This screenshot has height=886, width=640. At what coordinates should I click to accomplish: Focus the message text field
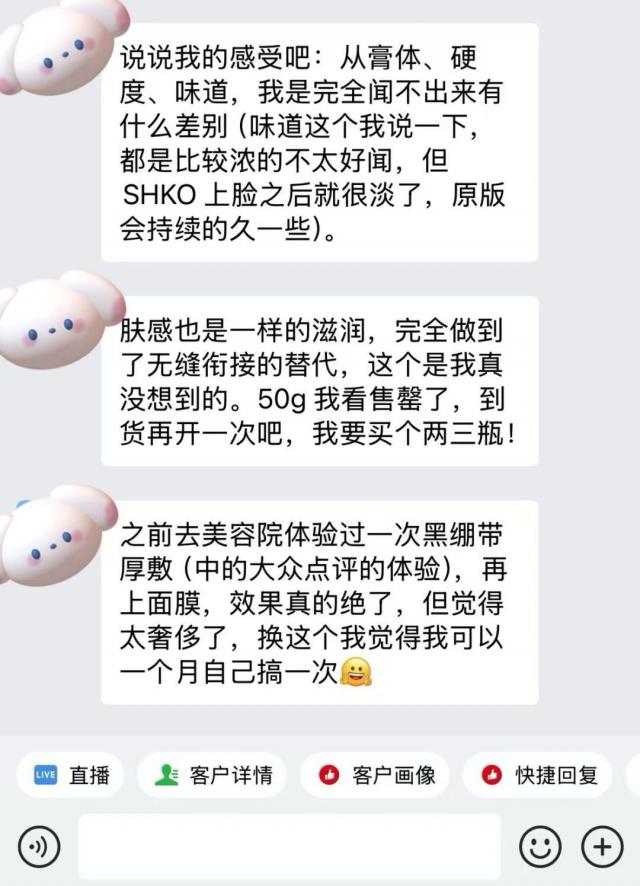coord(289,847)
